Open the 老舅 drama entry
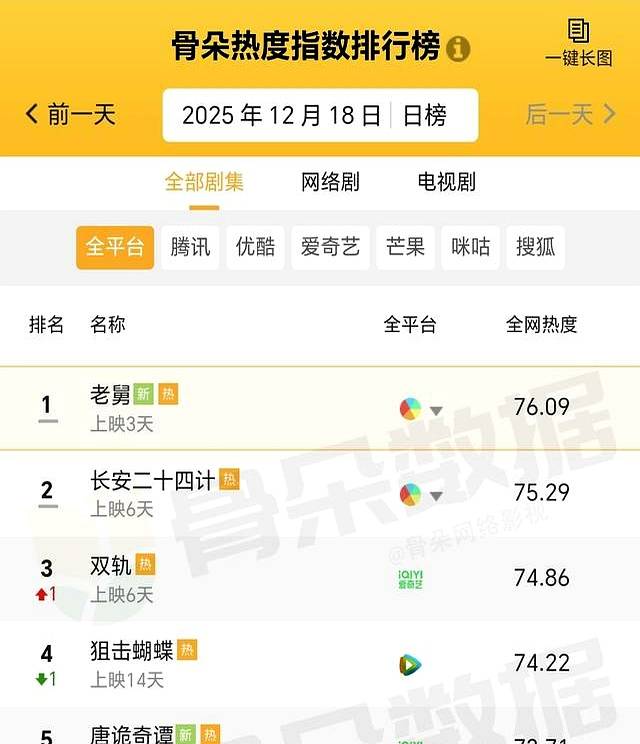Viewport: 640px width, 744px height. tap(110, 395)
